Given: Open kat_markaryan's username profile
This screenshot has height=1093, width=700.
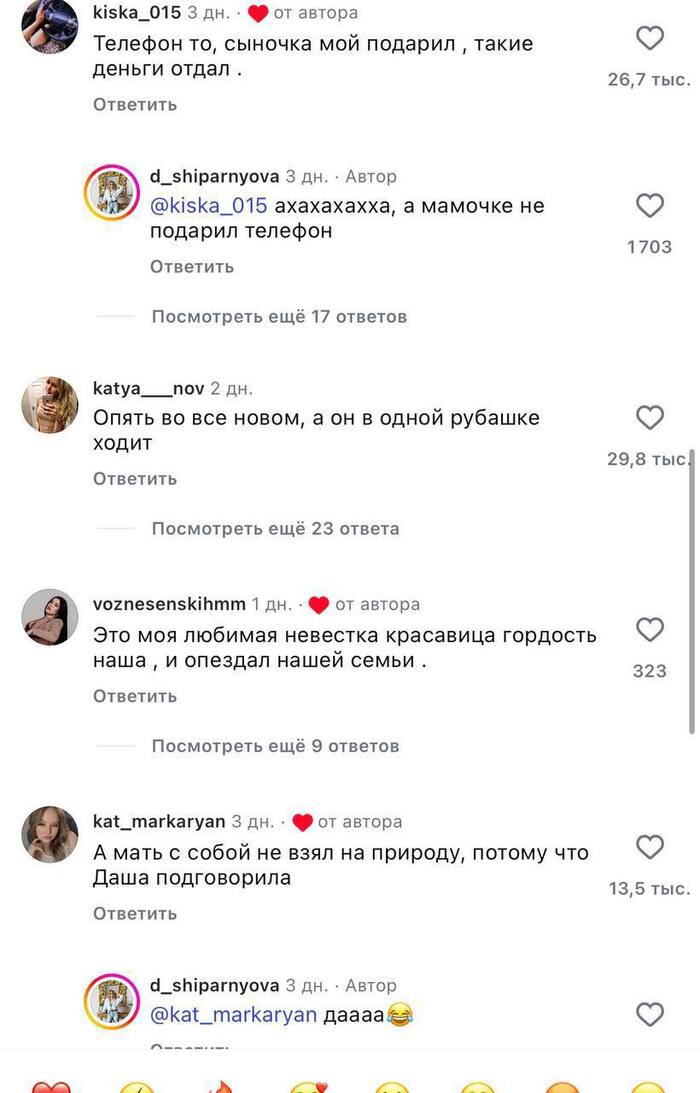Looking at the screenshot, I should tap(159, 822).
